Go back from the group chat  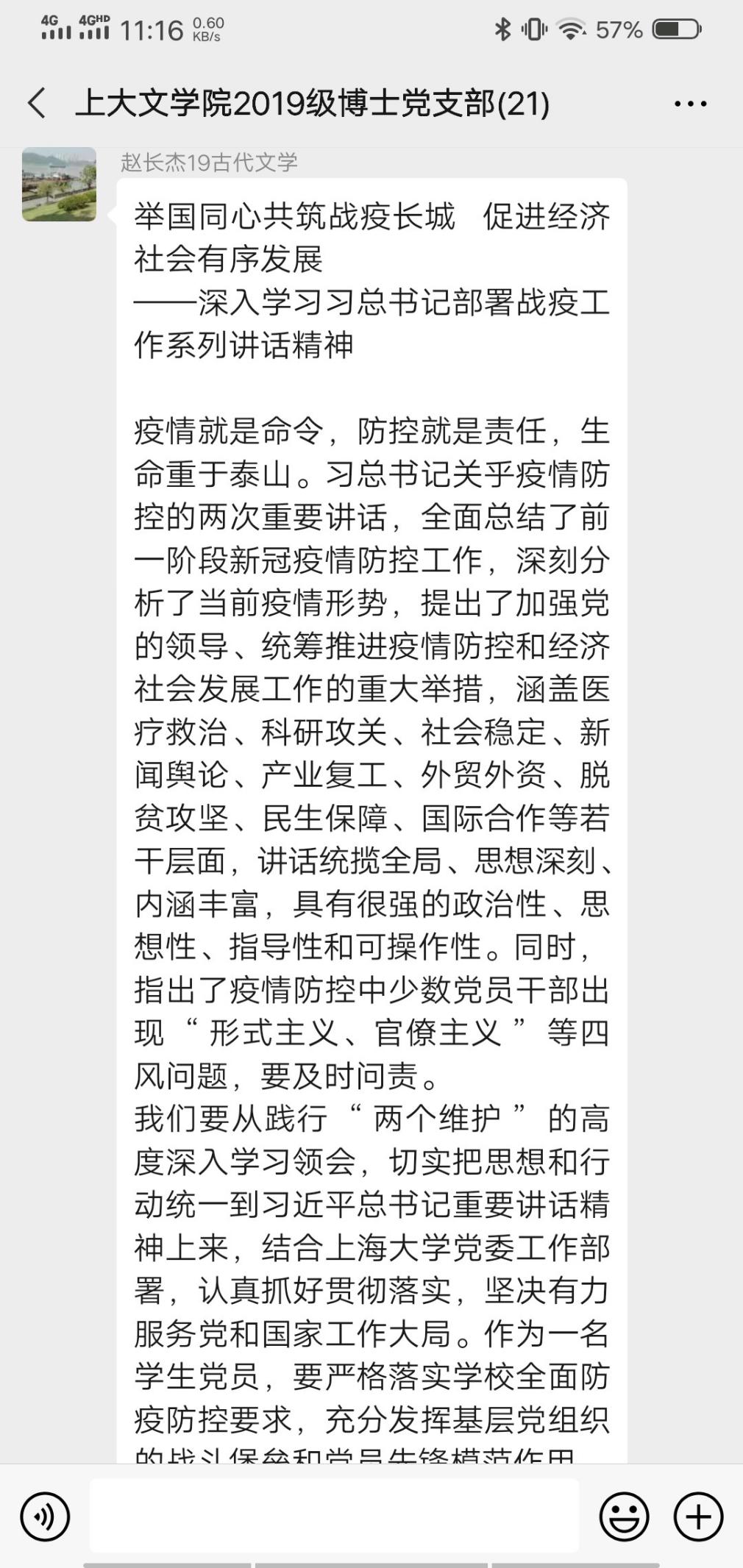37,103
